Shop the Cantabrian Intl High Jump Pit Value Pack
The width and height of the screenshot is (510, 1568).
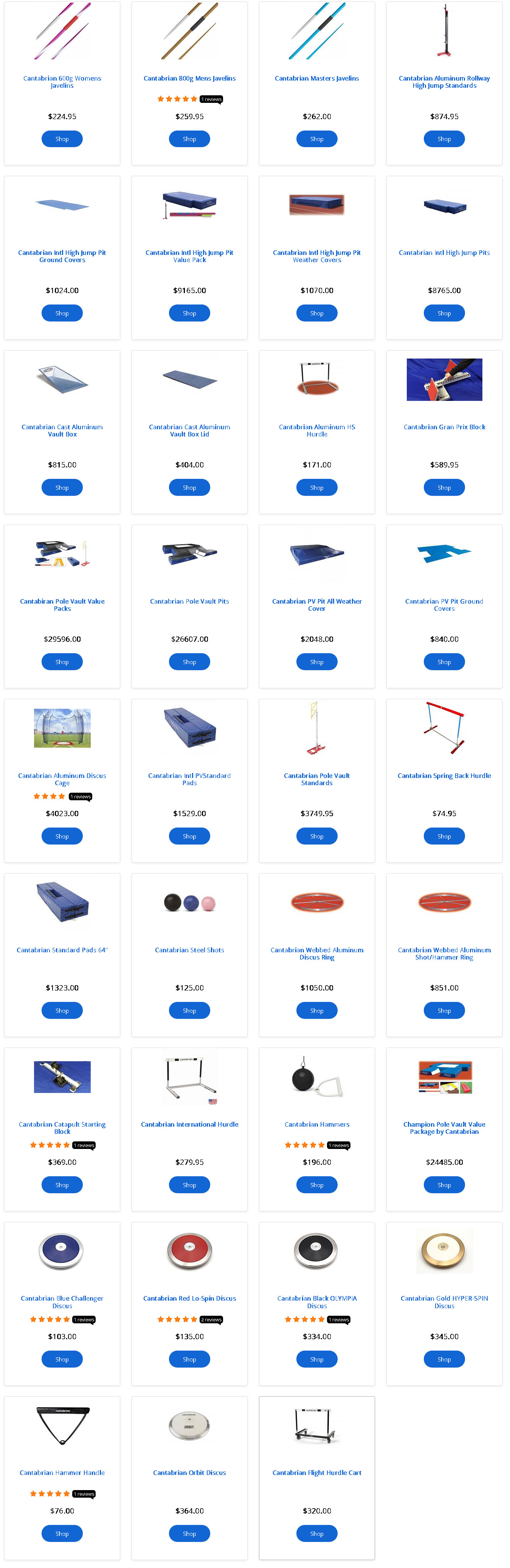189,313
